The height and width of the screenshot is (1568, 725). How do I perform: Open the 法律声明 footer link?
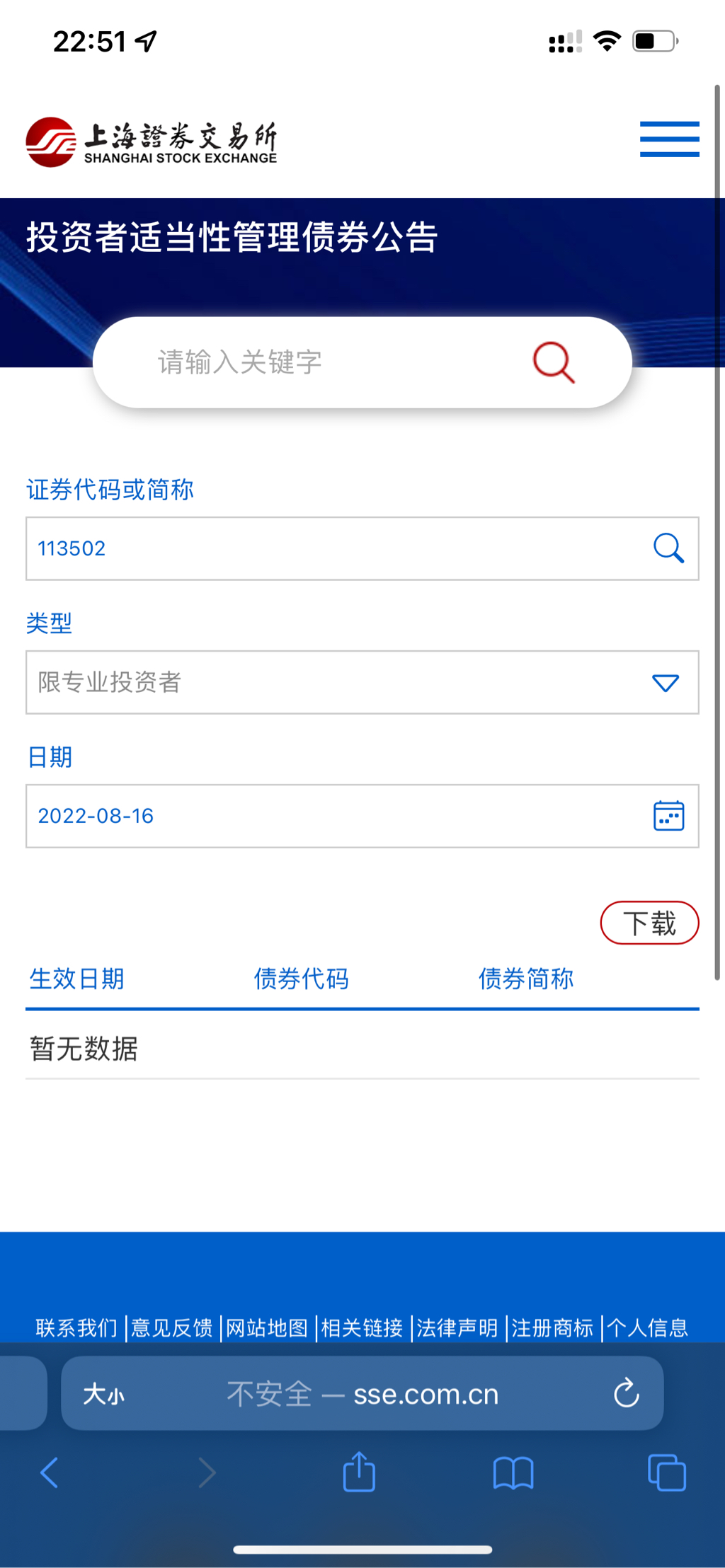pos(457,1327)
